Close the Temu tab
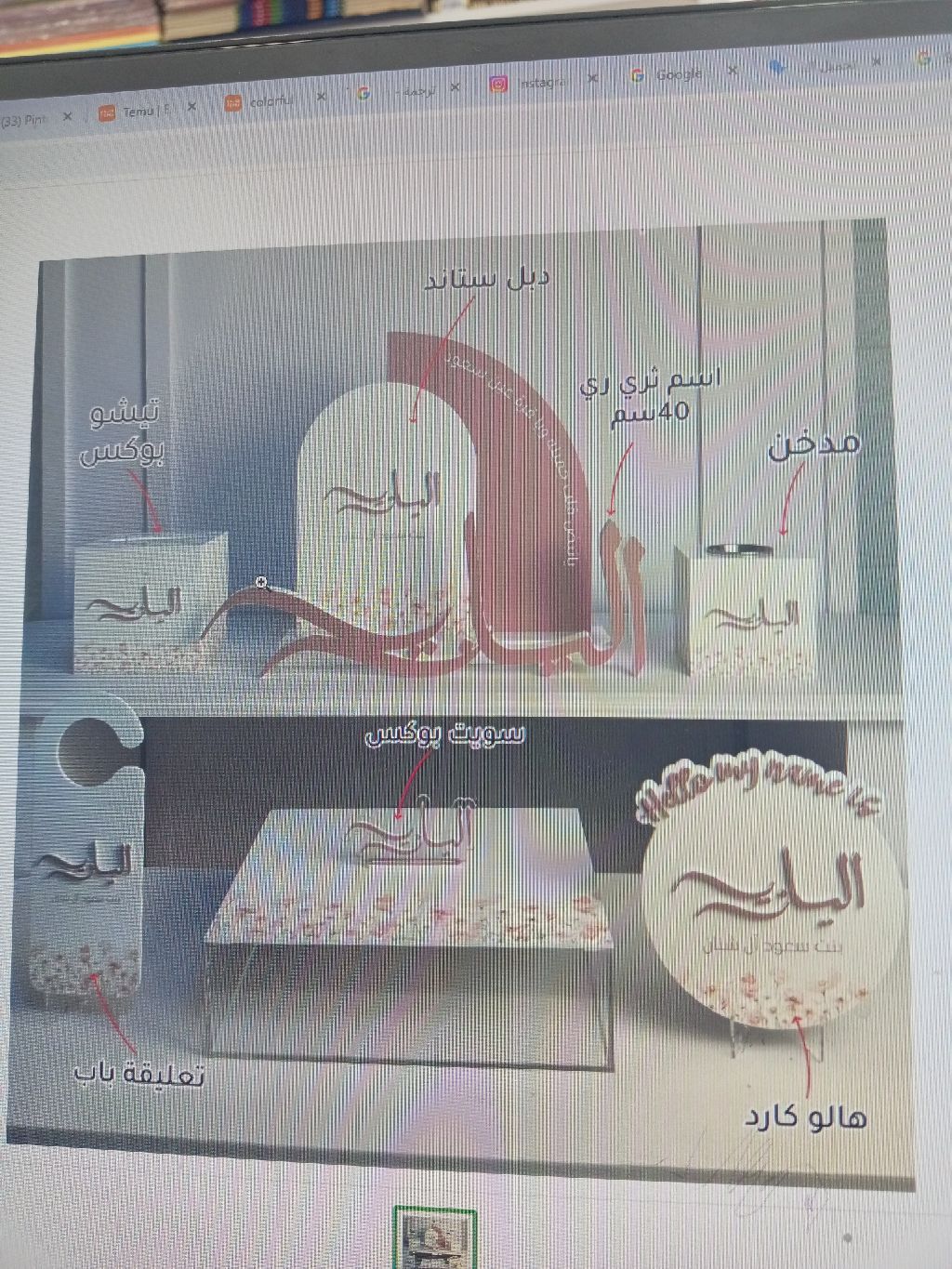The width and height of the screenshot is (952, 1269). point(192,107)
